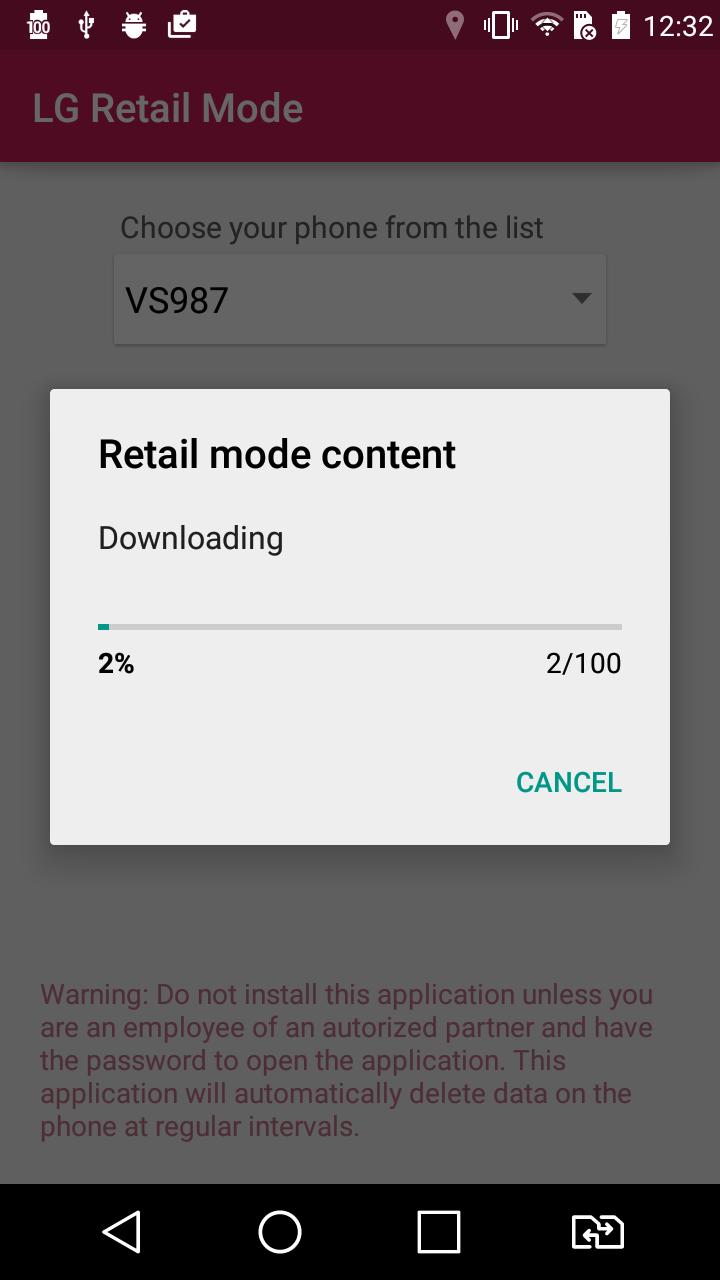Go to the home screen
The image size is (720, 1280).
pos(280,1232)
